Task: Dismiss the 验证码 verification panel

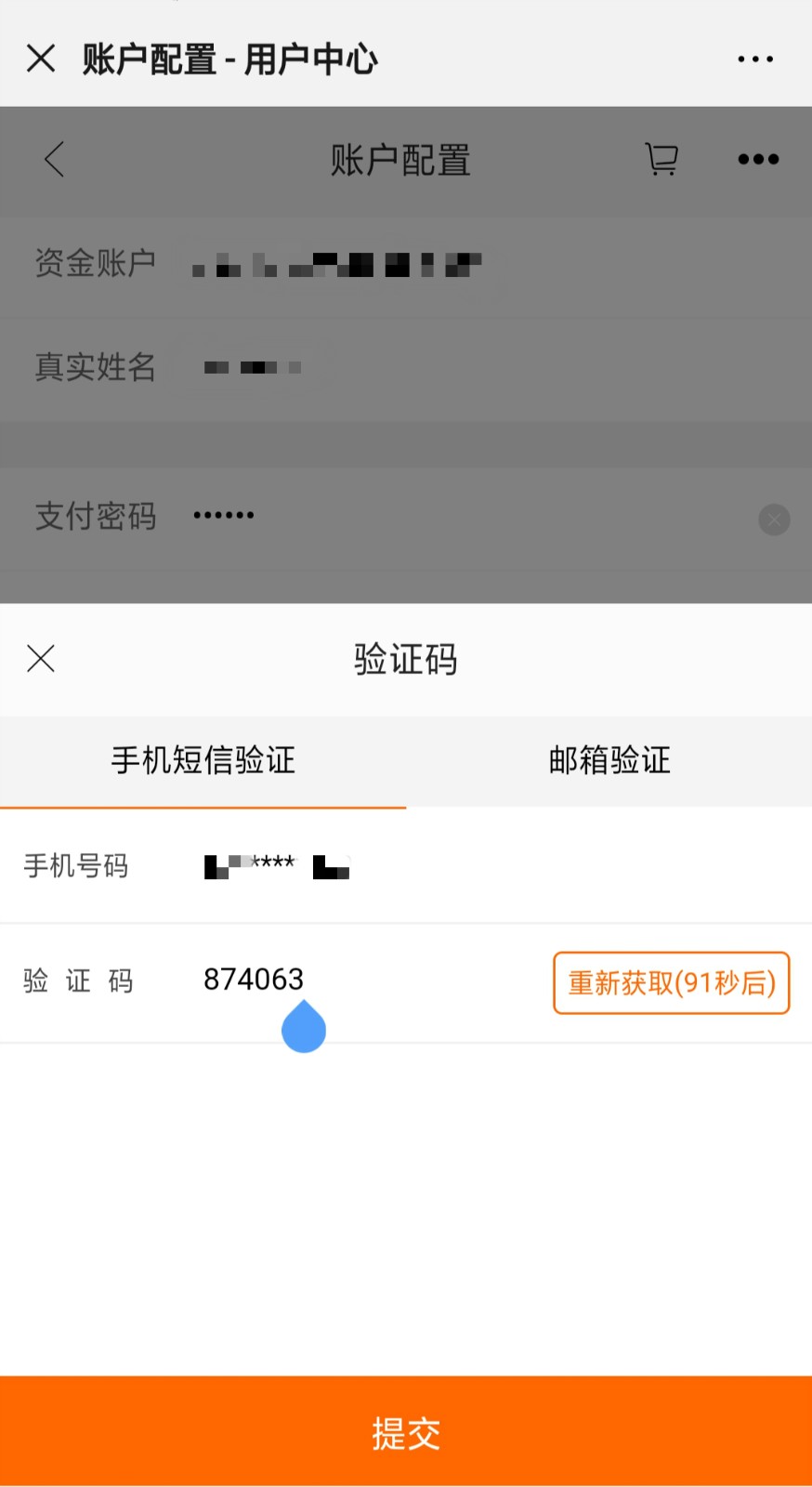Action: 41,658
